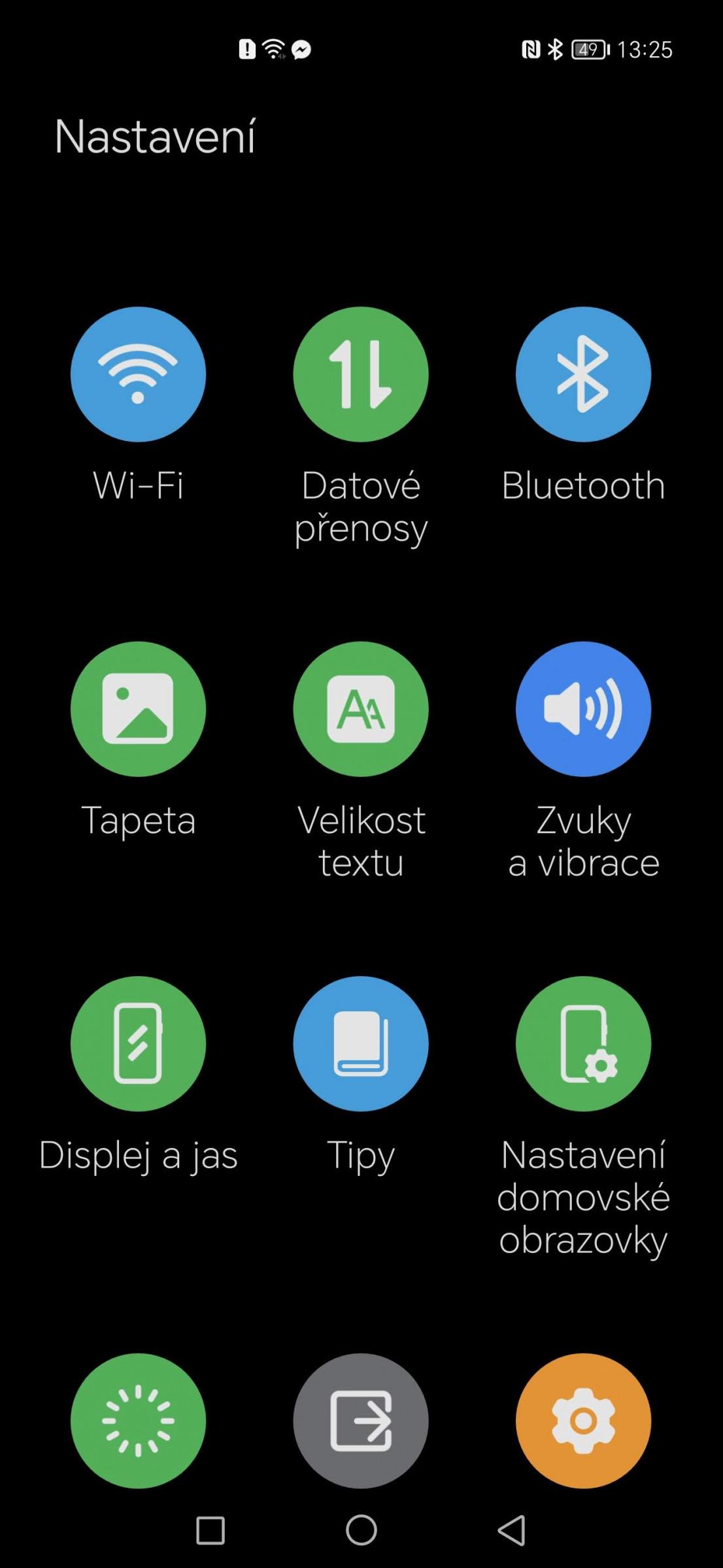
Task: Open Tapeta wallpaper settings
Action: click(138, 709)
